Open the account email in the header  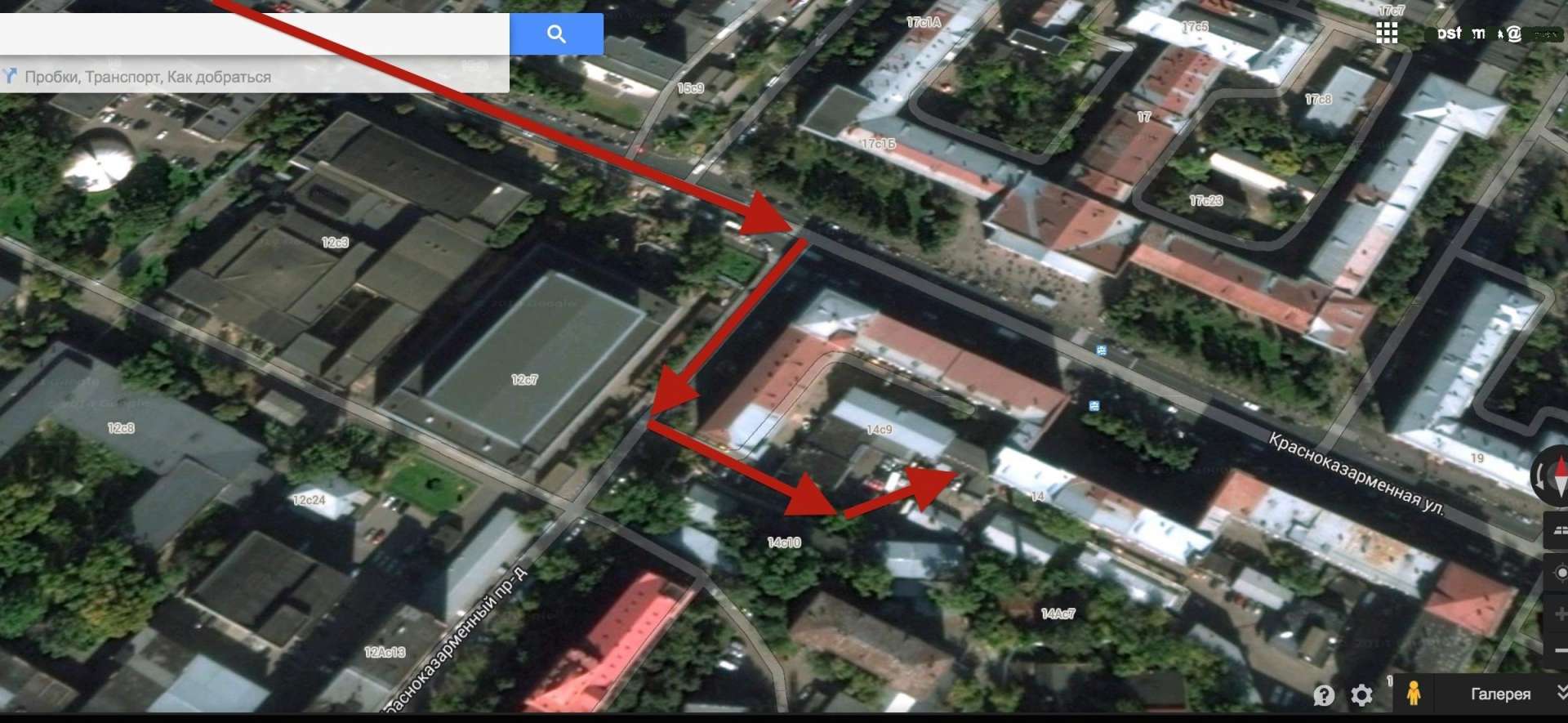pyautogui.click(x=1499, y=33)
